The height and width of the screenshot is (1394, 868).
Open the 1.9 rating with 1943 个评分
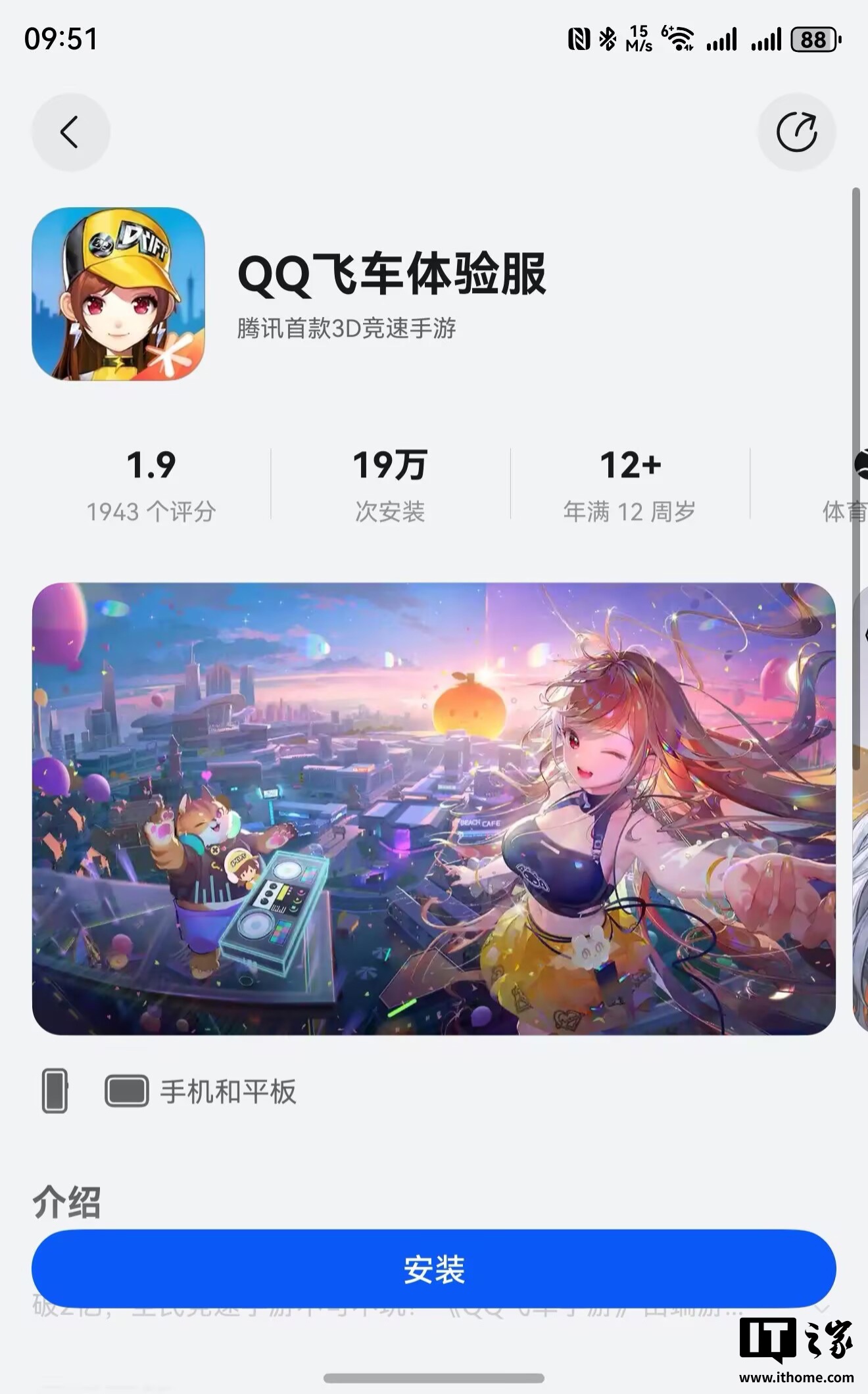point(151,485)
